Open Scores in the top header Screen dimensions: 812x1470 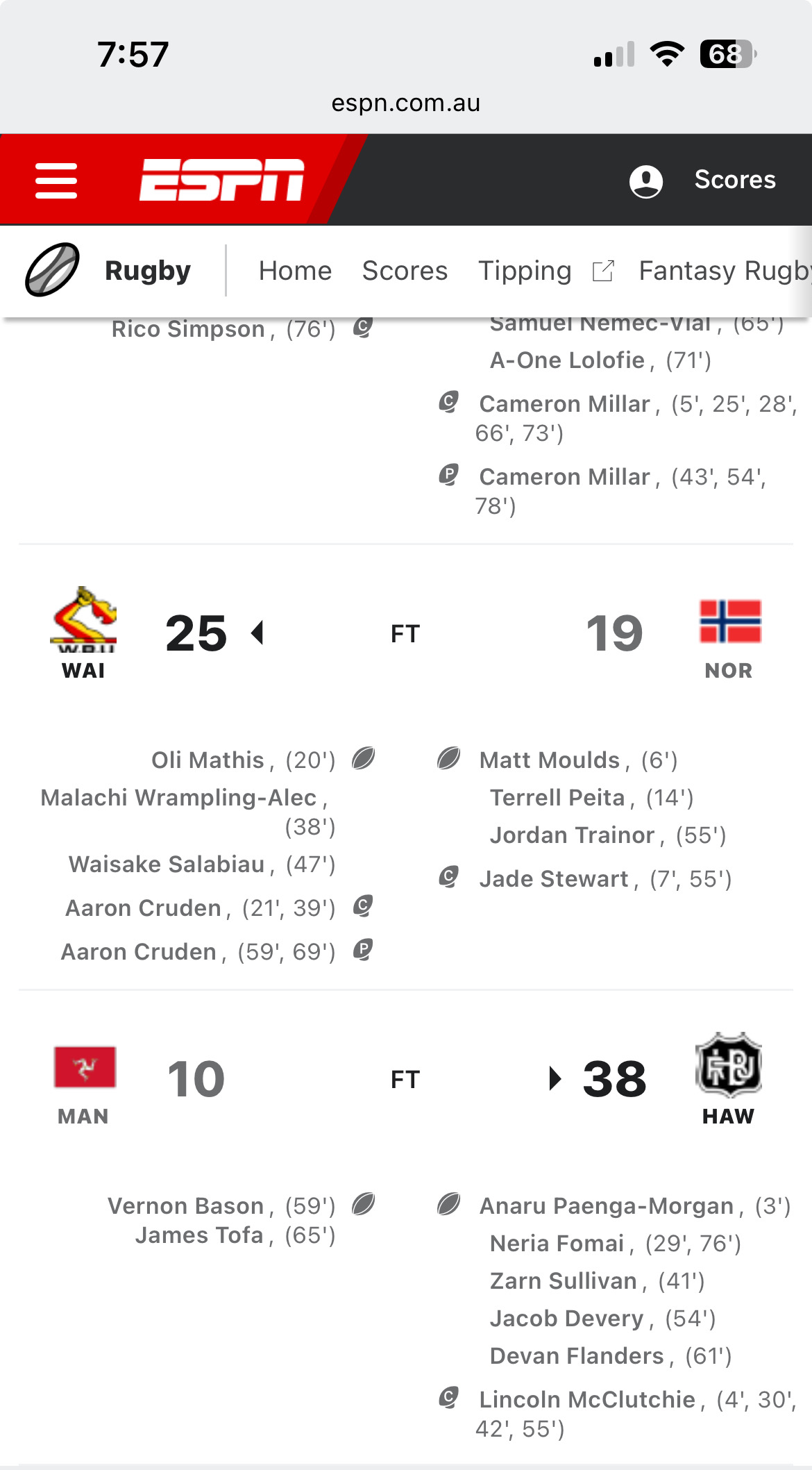[734, 180]
